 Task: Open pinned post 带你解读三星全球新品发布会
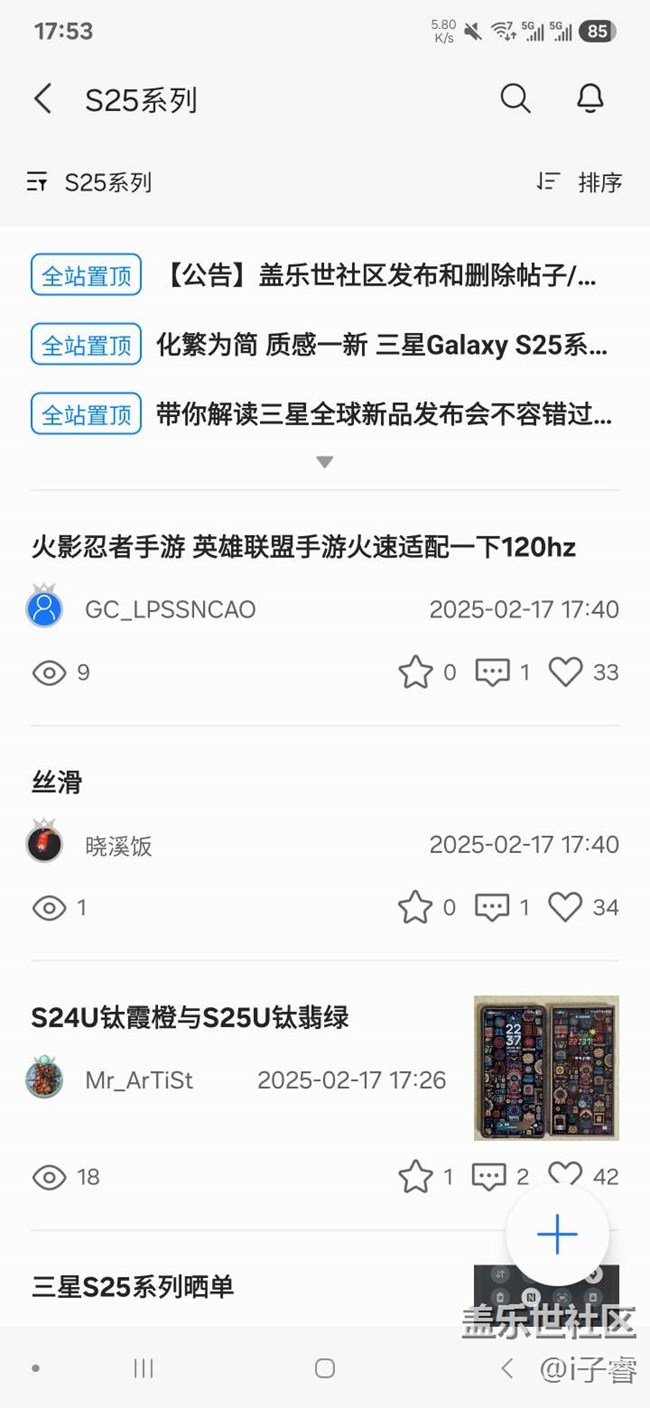coord(384,414)
